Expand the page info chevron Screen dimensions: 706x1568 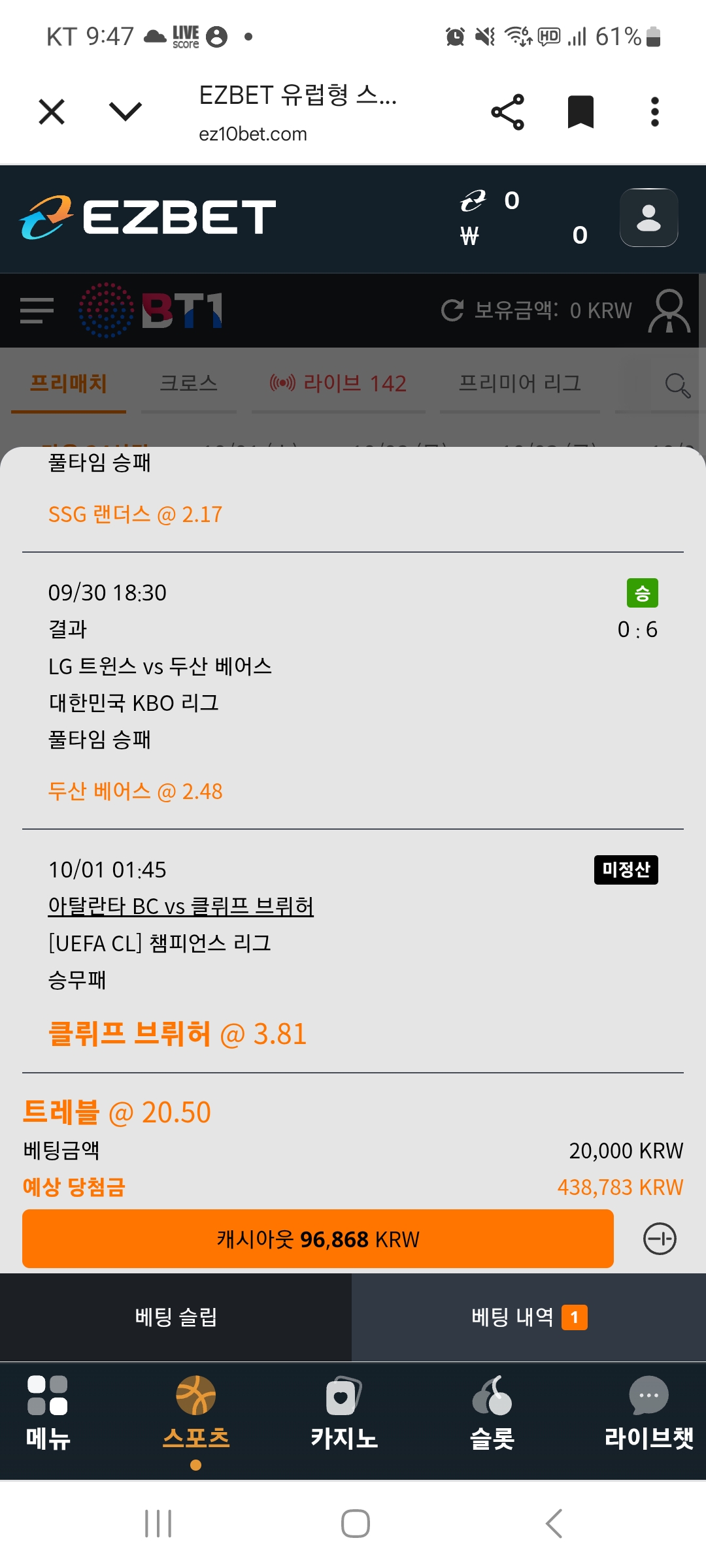[x=126, y=112]
